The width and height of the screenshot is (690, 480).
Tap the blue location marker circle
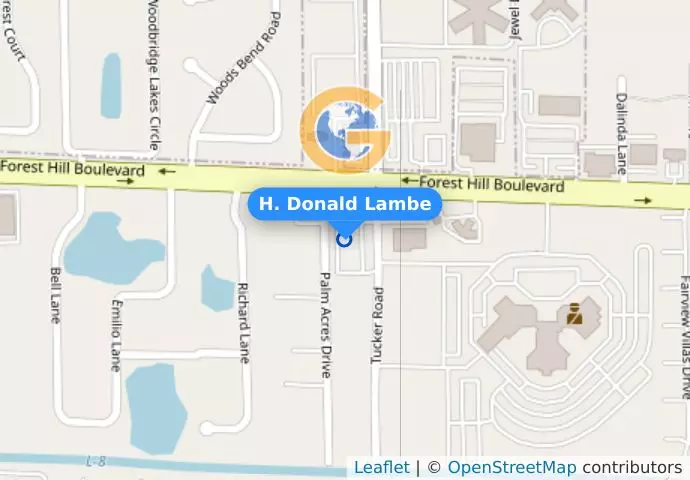pyautogui.click(x=345, y=238)
